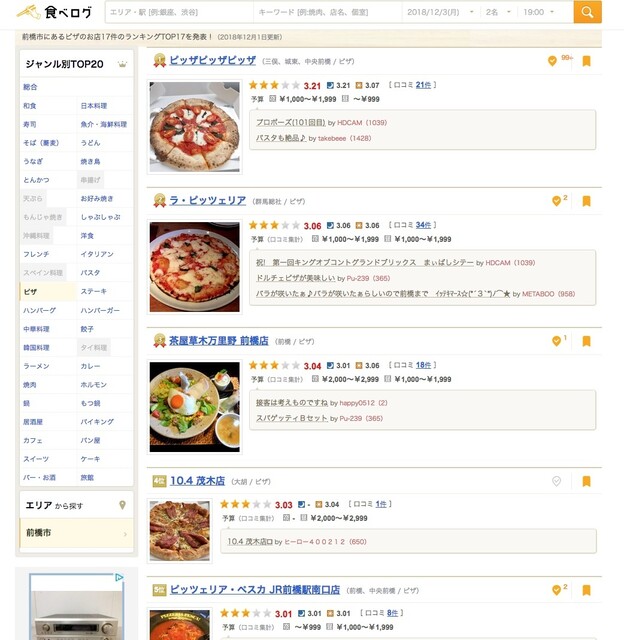Open 10.4 茂木店 listing
624x640 pixels.
click(x=197, y=480)
